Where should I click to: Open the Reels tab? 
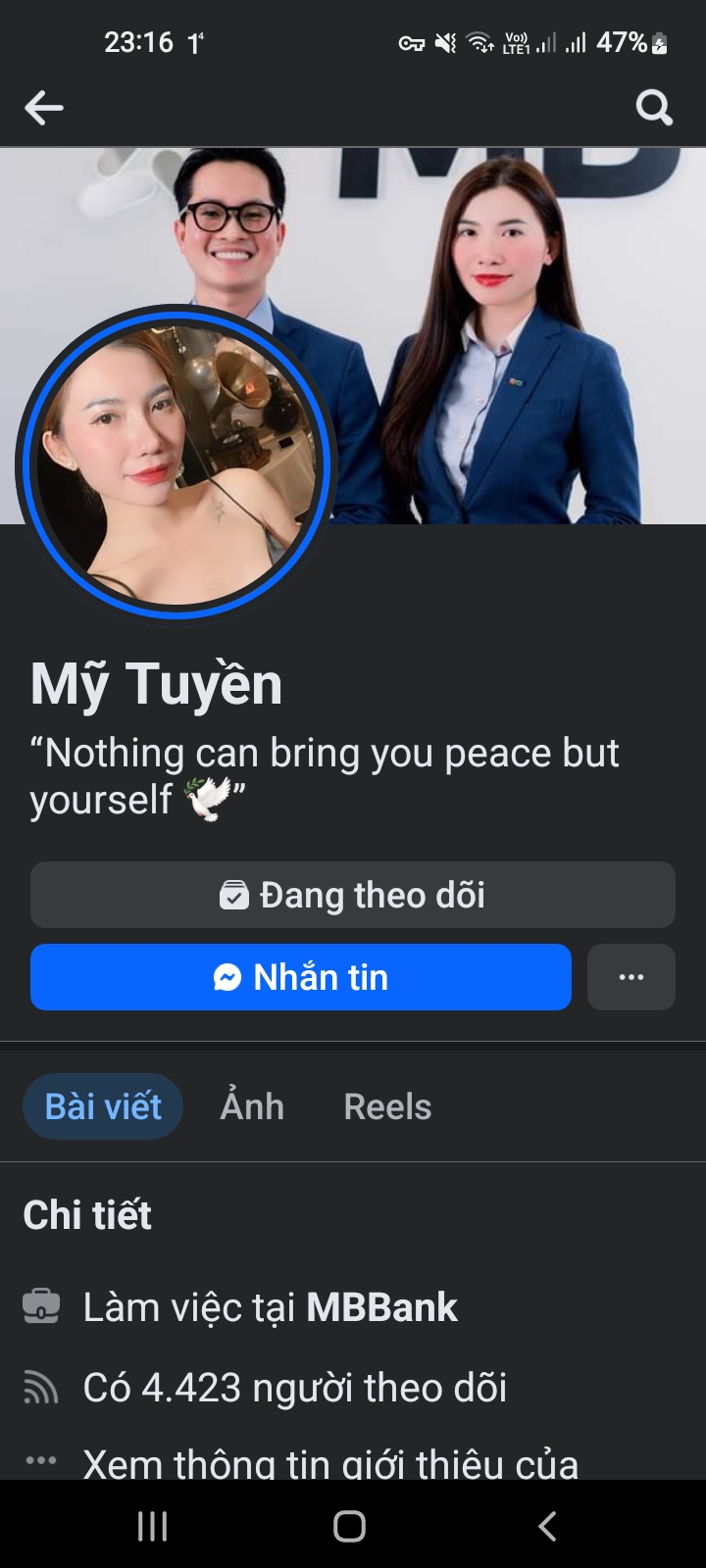(x=386, y=1105)
